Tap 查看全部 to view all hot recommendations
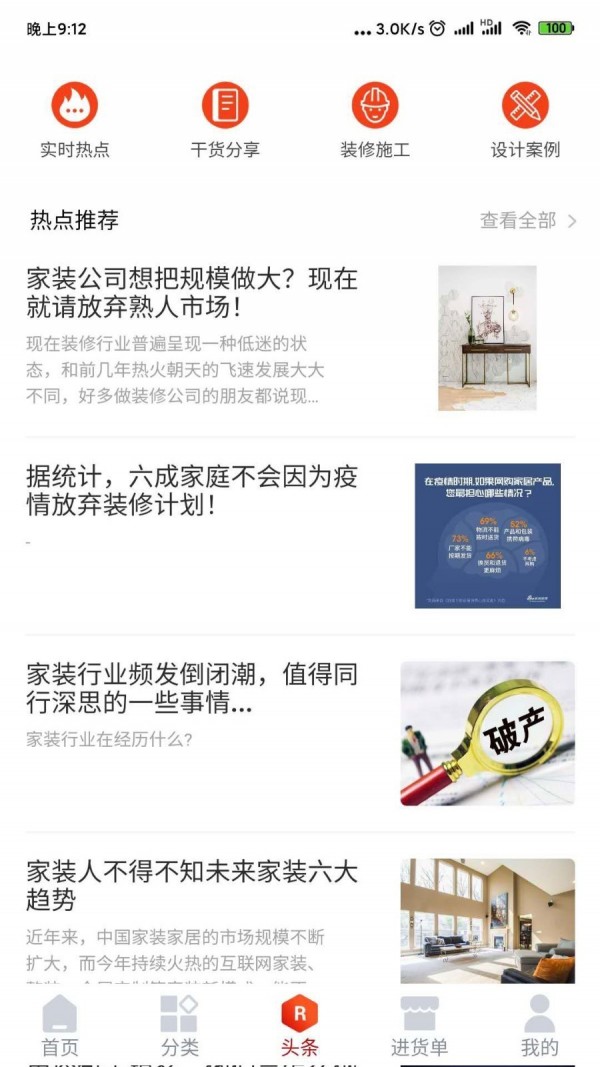Viewport: 600px width, 1067px height. pos(528,220)
